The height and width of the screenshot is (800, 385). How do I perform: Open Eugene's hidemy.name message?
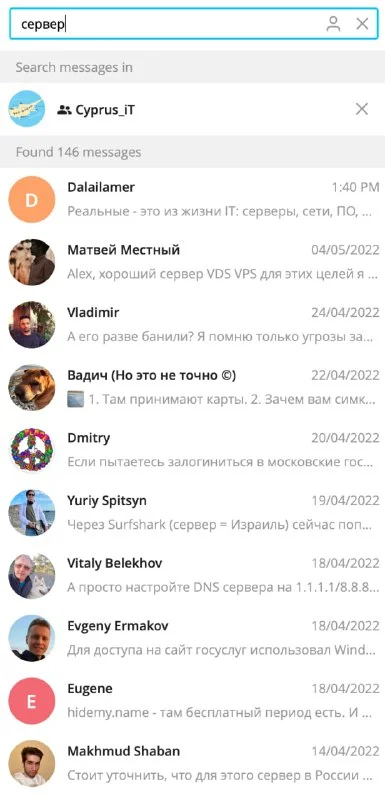[x=192, y=701]
